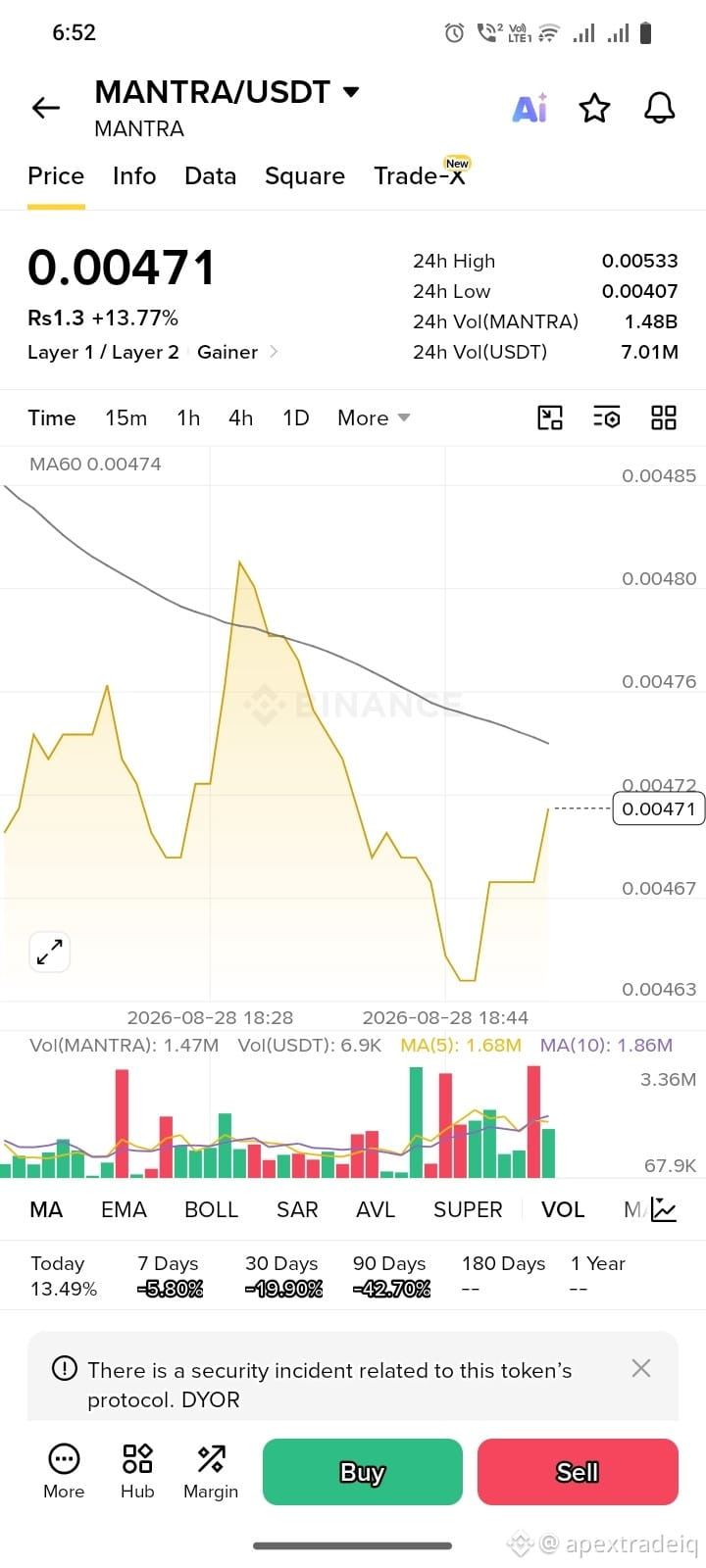Tap the green Buy button
Screen dimensions: 706x1568
coord(363,1472)
